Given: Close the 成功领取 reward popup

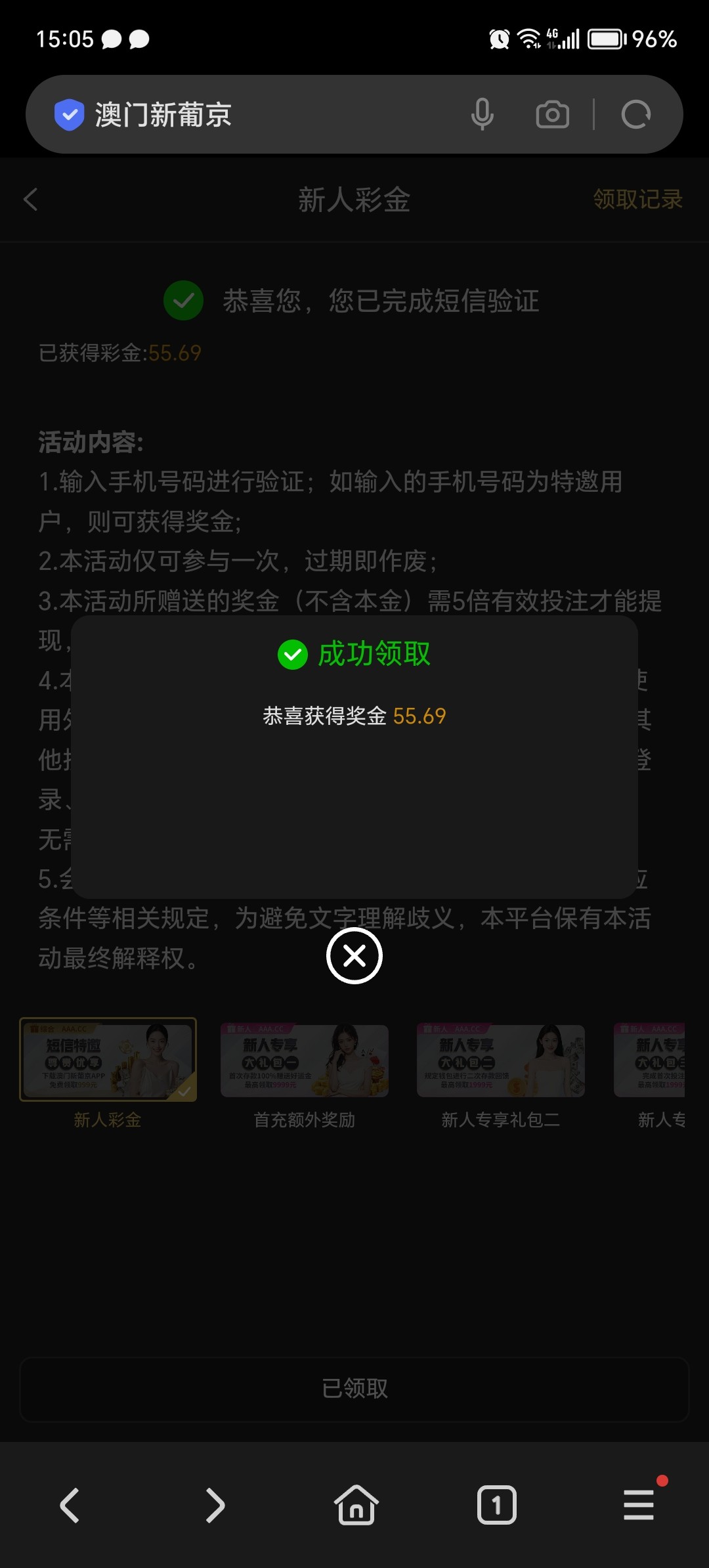Looking at the screenshot, I should 354,956.
